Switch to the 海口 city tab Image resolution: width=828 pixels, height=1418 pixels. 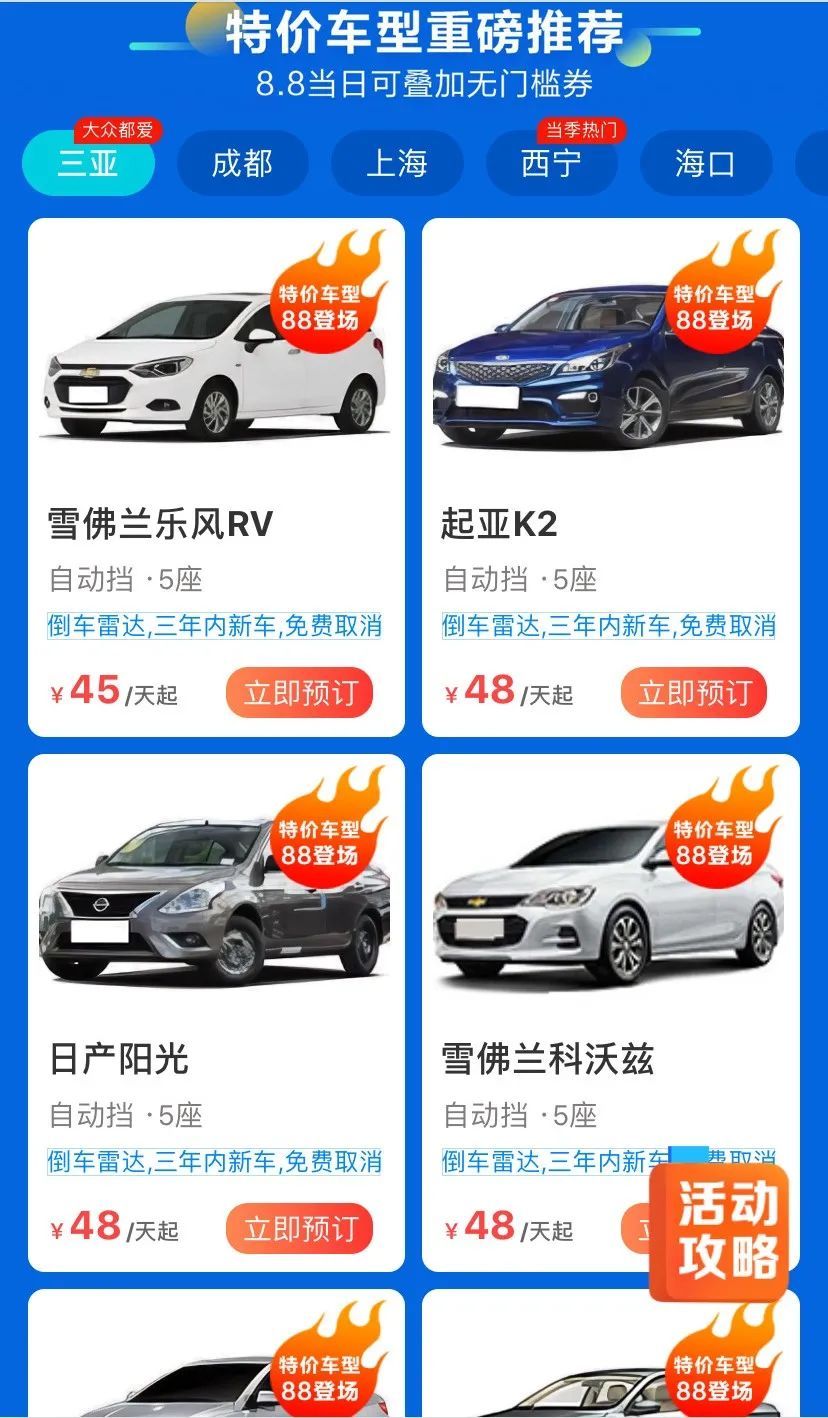[x=705, y=163]
